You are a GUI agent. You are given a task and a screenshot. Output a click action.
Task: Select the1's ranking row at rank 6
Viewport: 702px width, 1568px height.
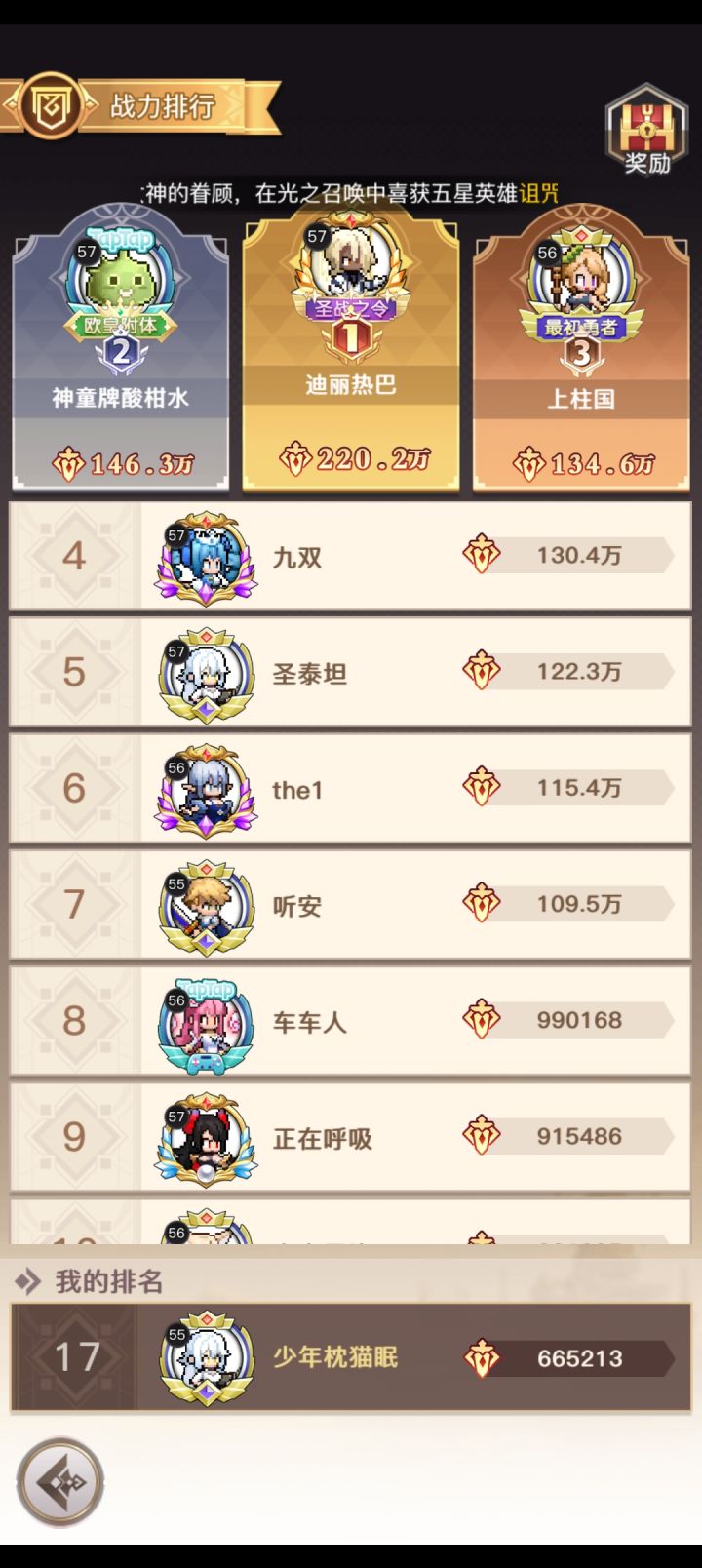(351, 787)
